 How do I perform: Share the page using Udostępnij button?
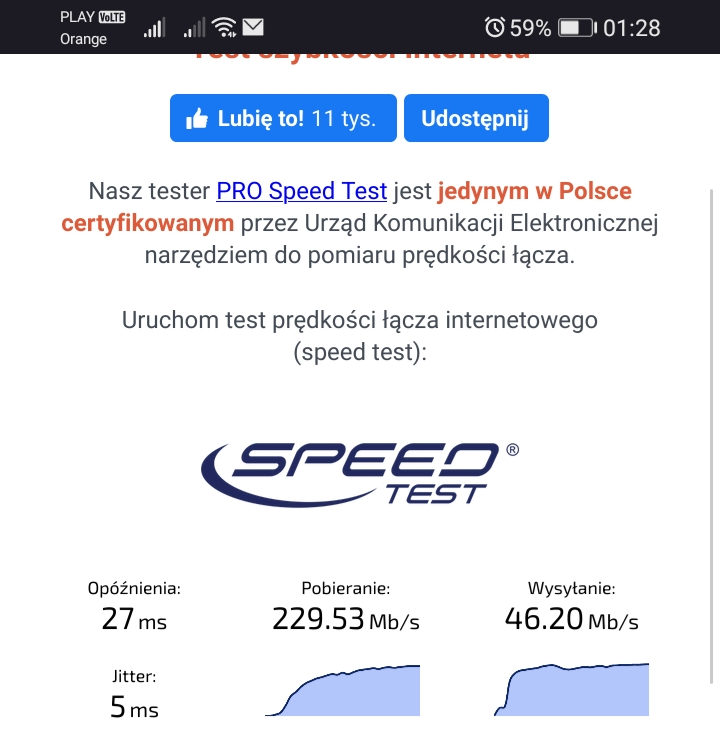[476, 119]
